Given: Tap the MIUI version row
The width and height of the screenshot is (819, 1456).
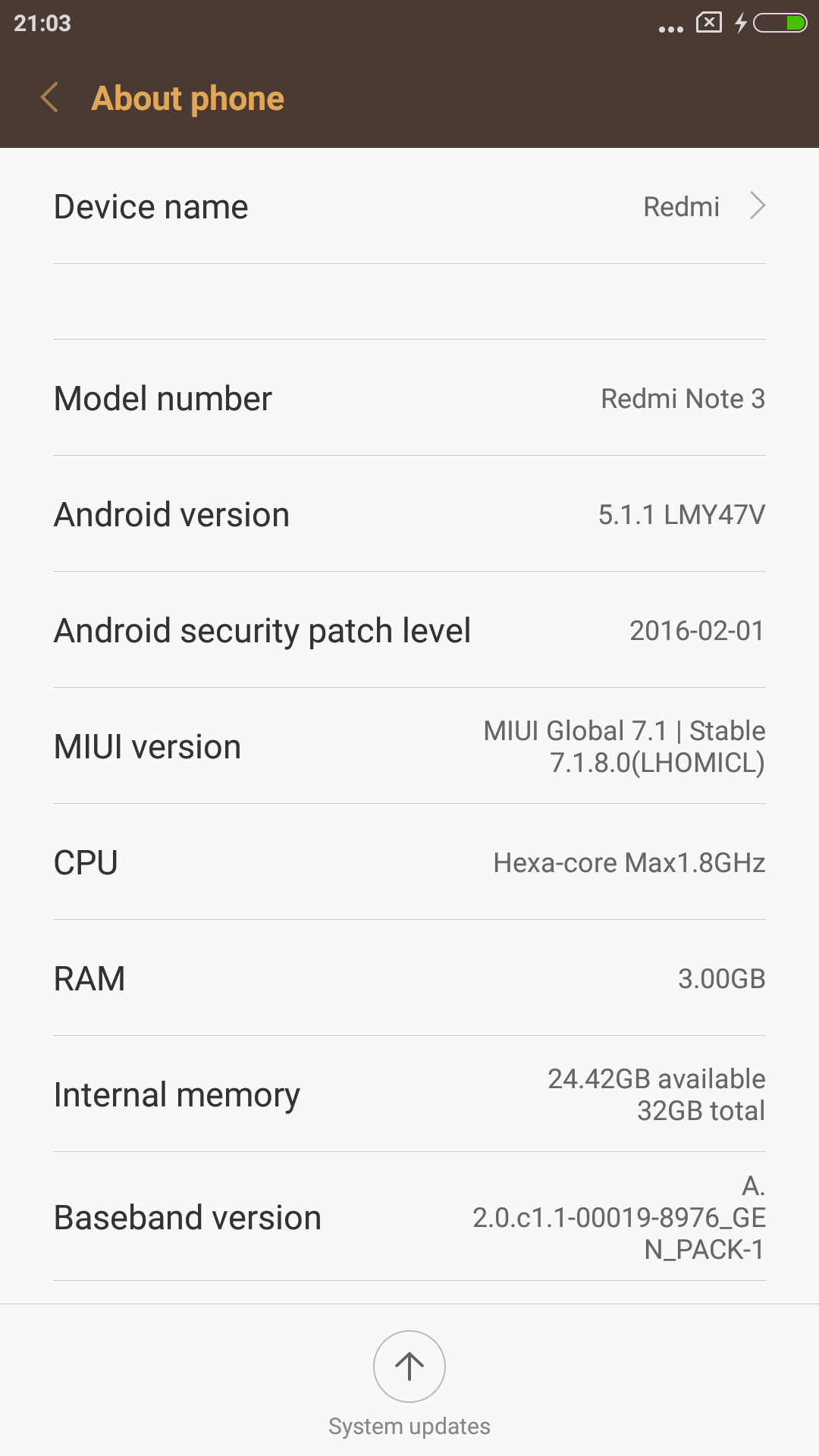Looking at the screenshot, I should (409, 746).
